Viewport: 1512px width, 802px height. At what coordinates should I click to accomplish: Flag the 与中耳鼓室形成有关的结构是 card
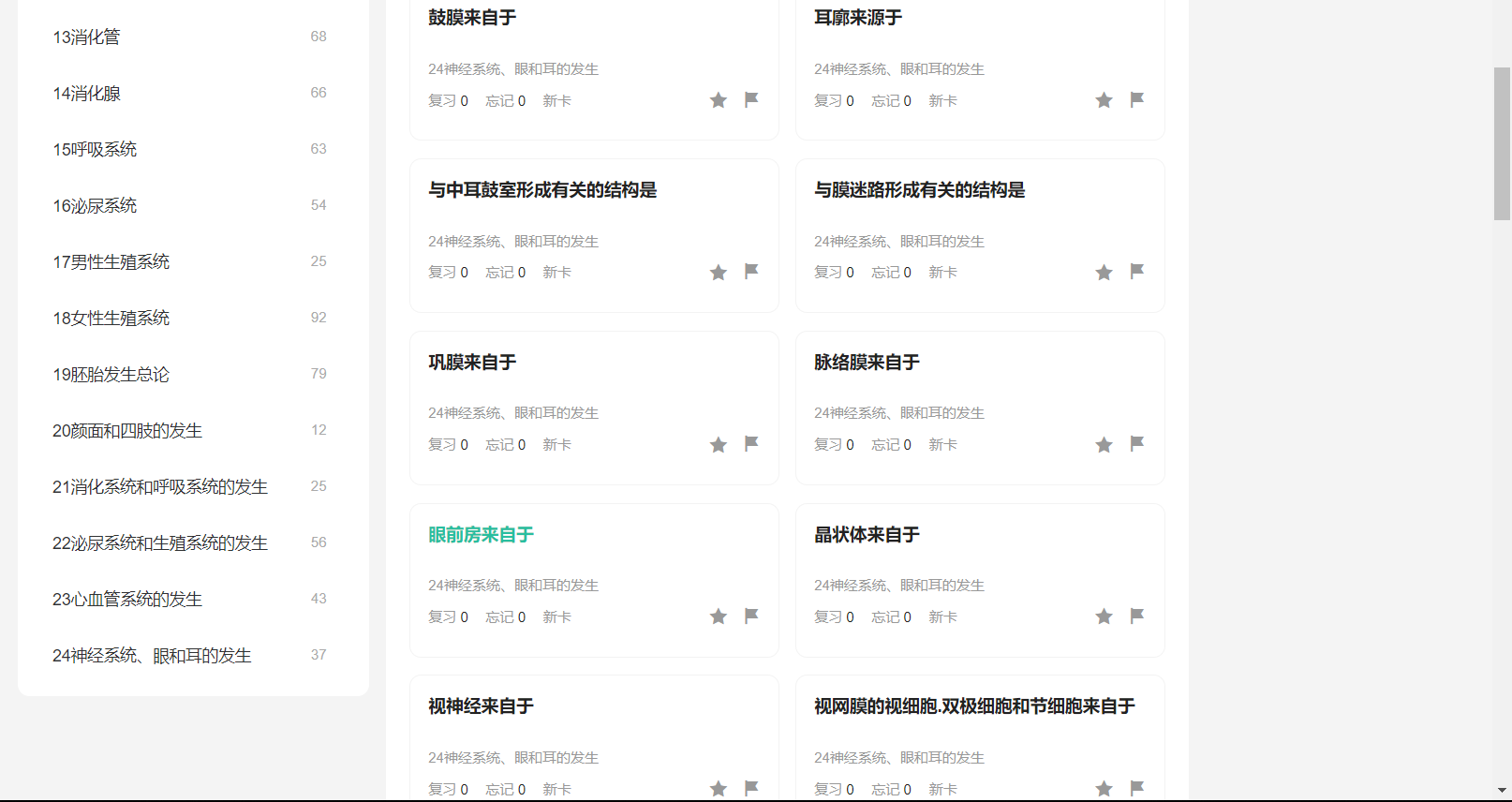coord(751,271)
